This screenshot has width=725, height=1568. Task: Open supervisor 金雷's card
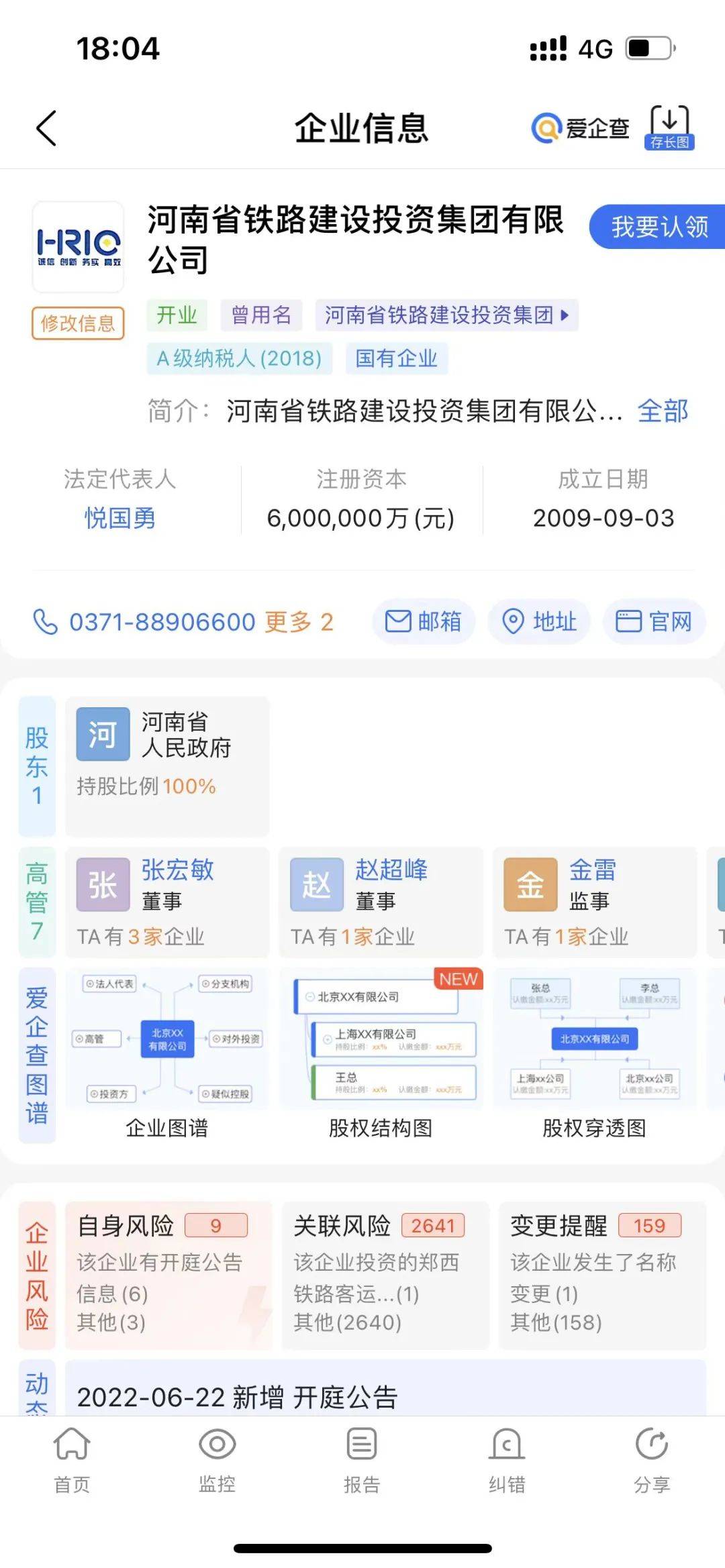[x=594, y=900]
